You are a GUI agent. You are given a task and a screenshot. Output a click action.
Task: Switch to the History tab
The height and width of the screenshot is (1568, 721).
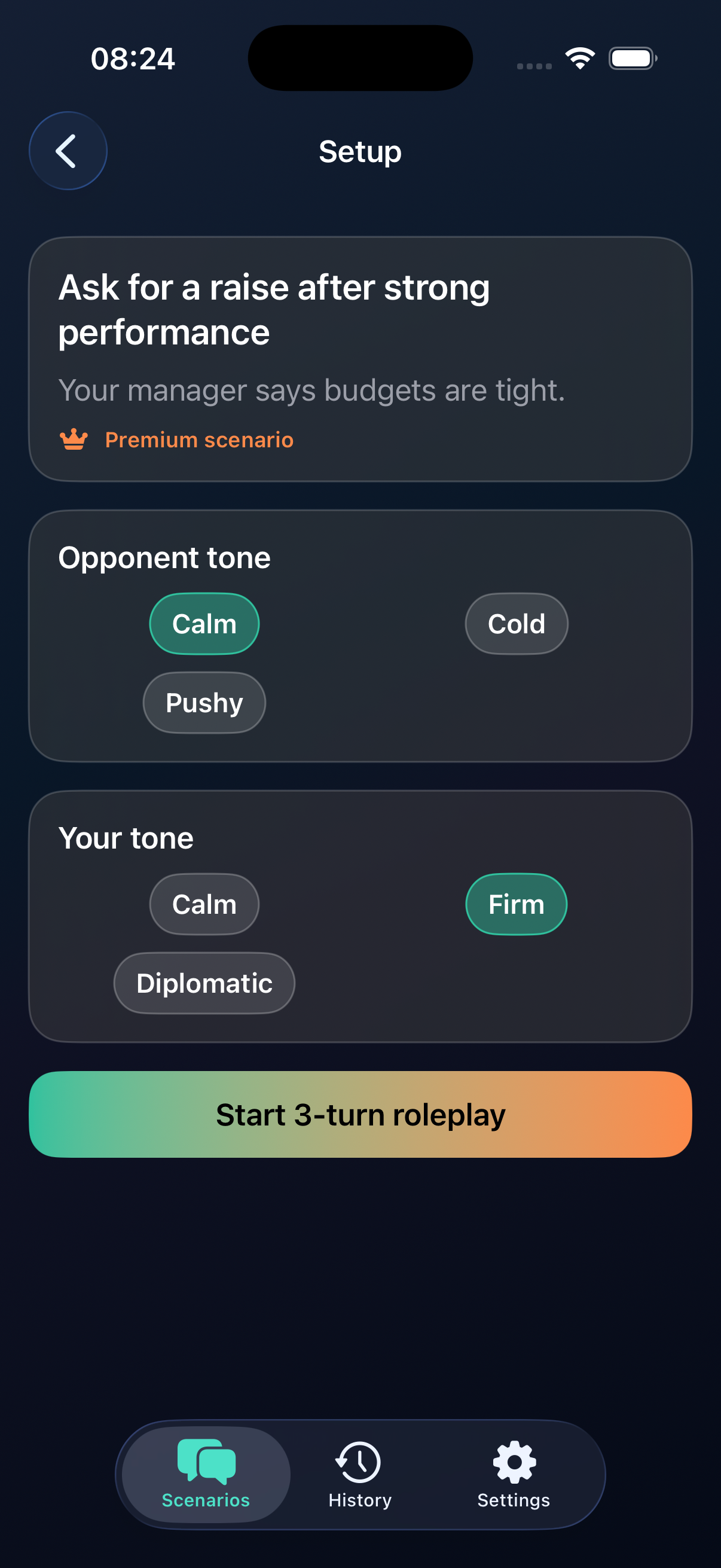359,1479
